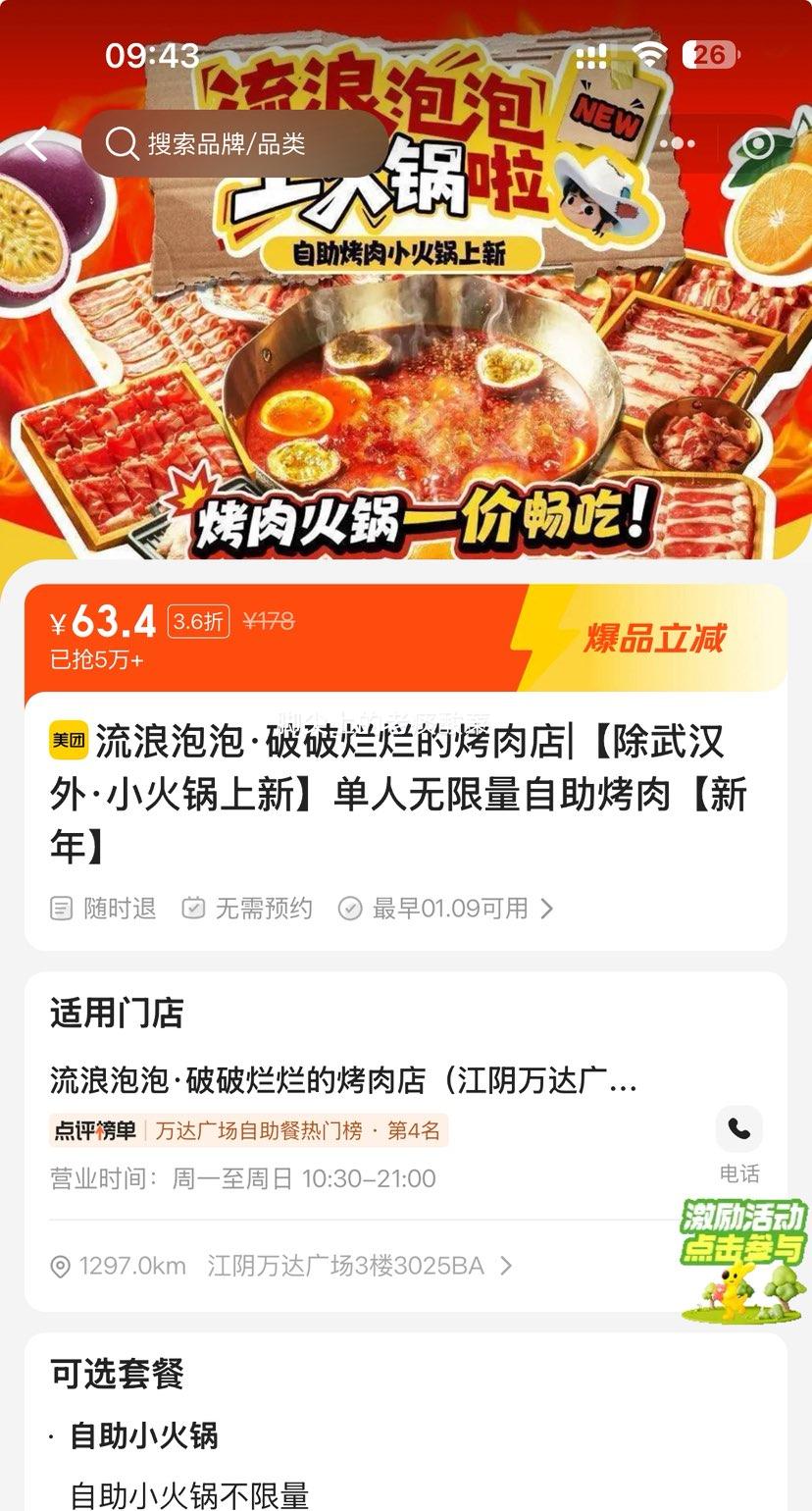Tap the location pin beside 江阴万达广场3楼3025BA

coord(61,1266)
